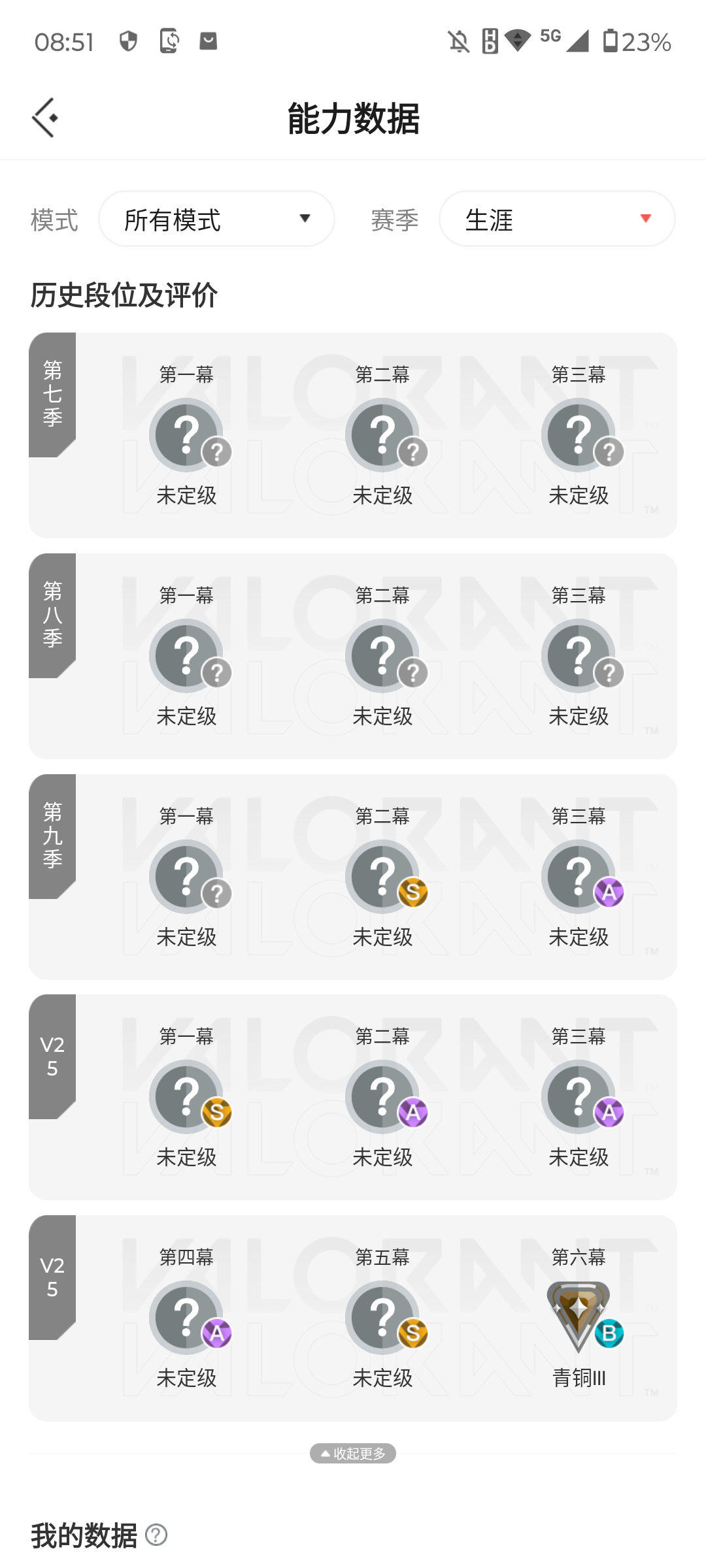Screen dimensions: 706x1568
Task: Open the 所有模式 mode dropdown
Action: tap(216, 219)
